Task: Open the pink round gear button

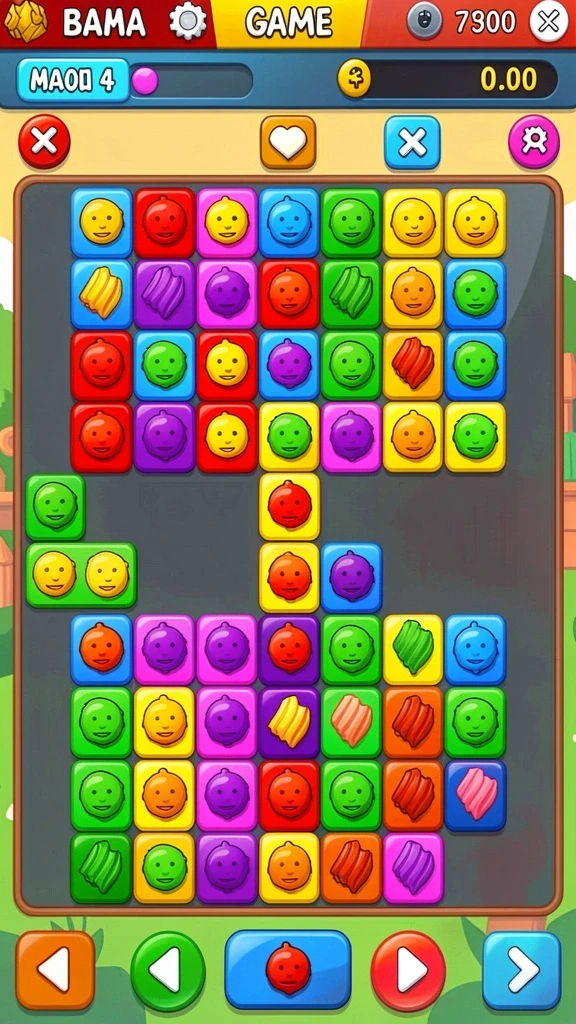Action: point(534,142)
